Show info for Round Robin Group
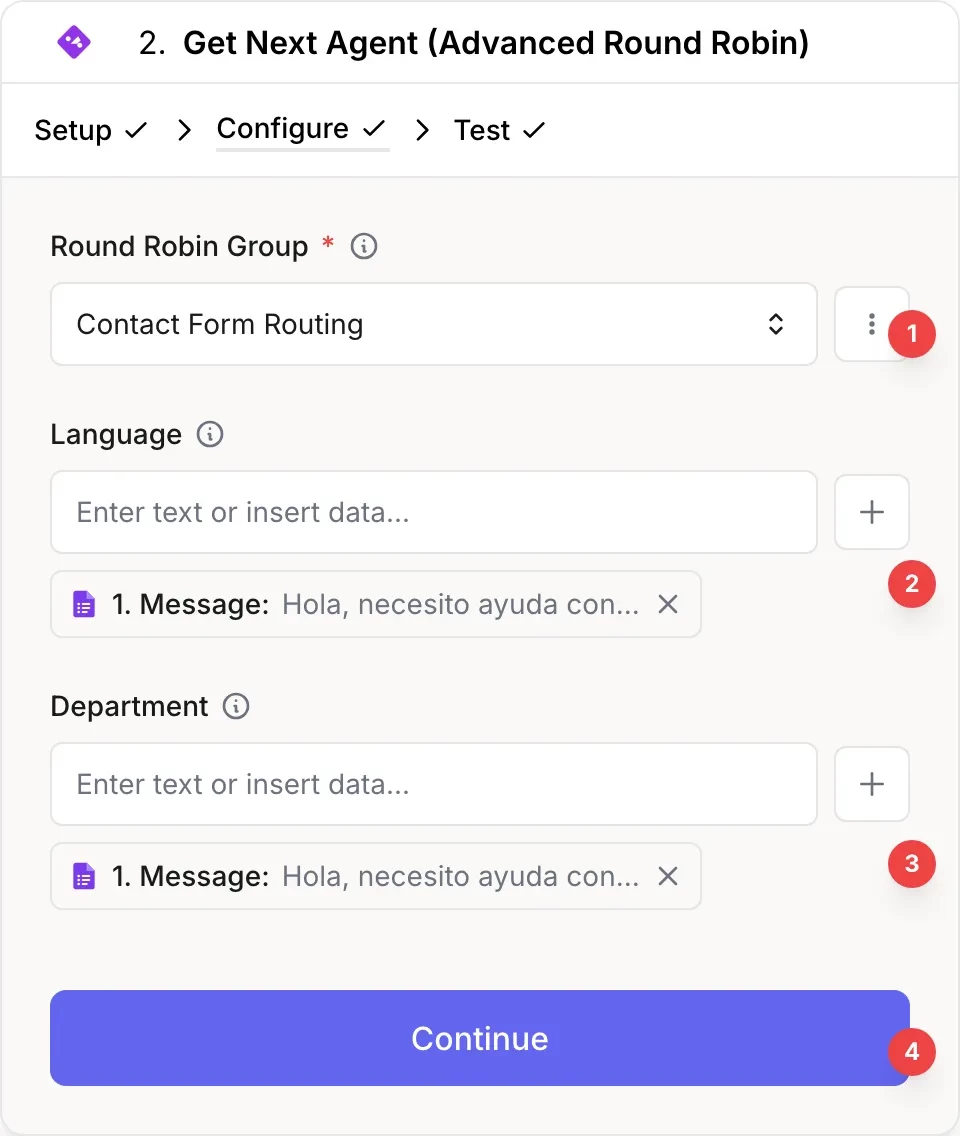This screenshot has width=960, height=1136. 364,246
